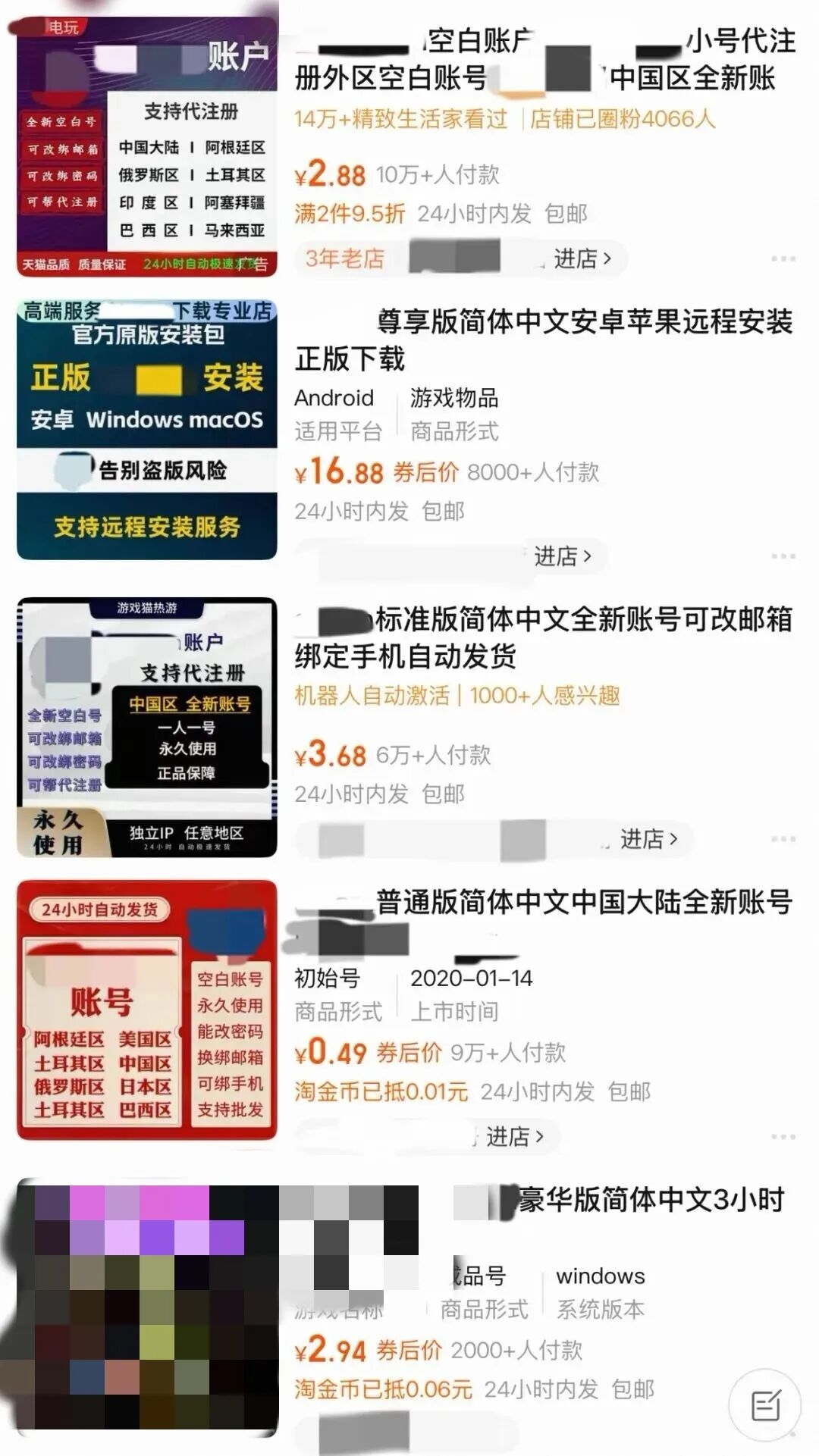
Task: Tap 进店 under the ¥3.68 listing
Action: pyautogui.click(x=648, y=839)
